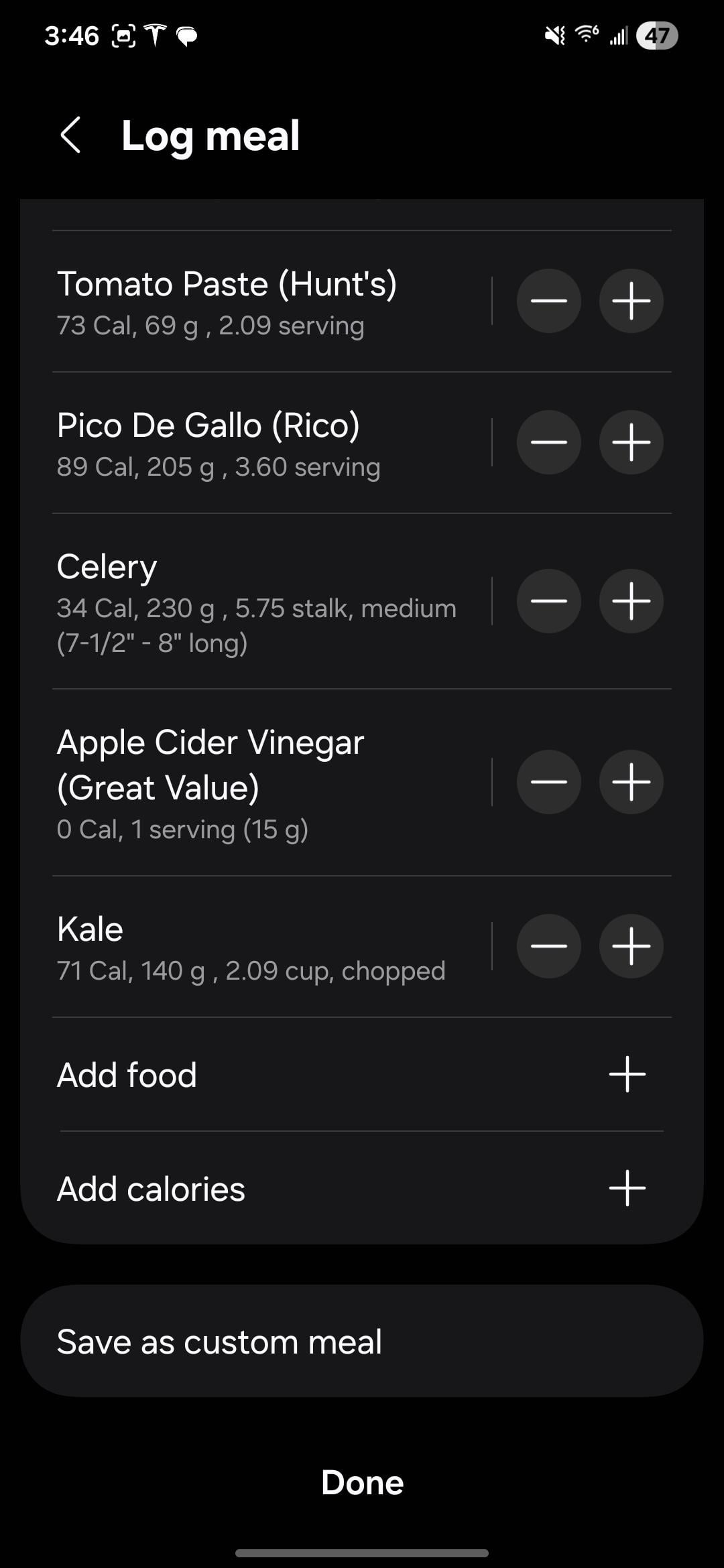Image resolution: width=724 pixels, height=1568 pixels.
Task: Save as custom meal
Action: [x=362, y=1342]
